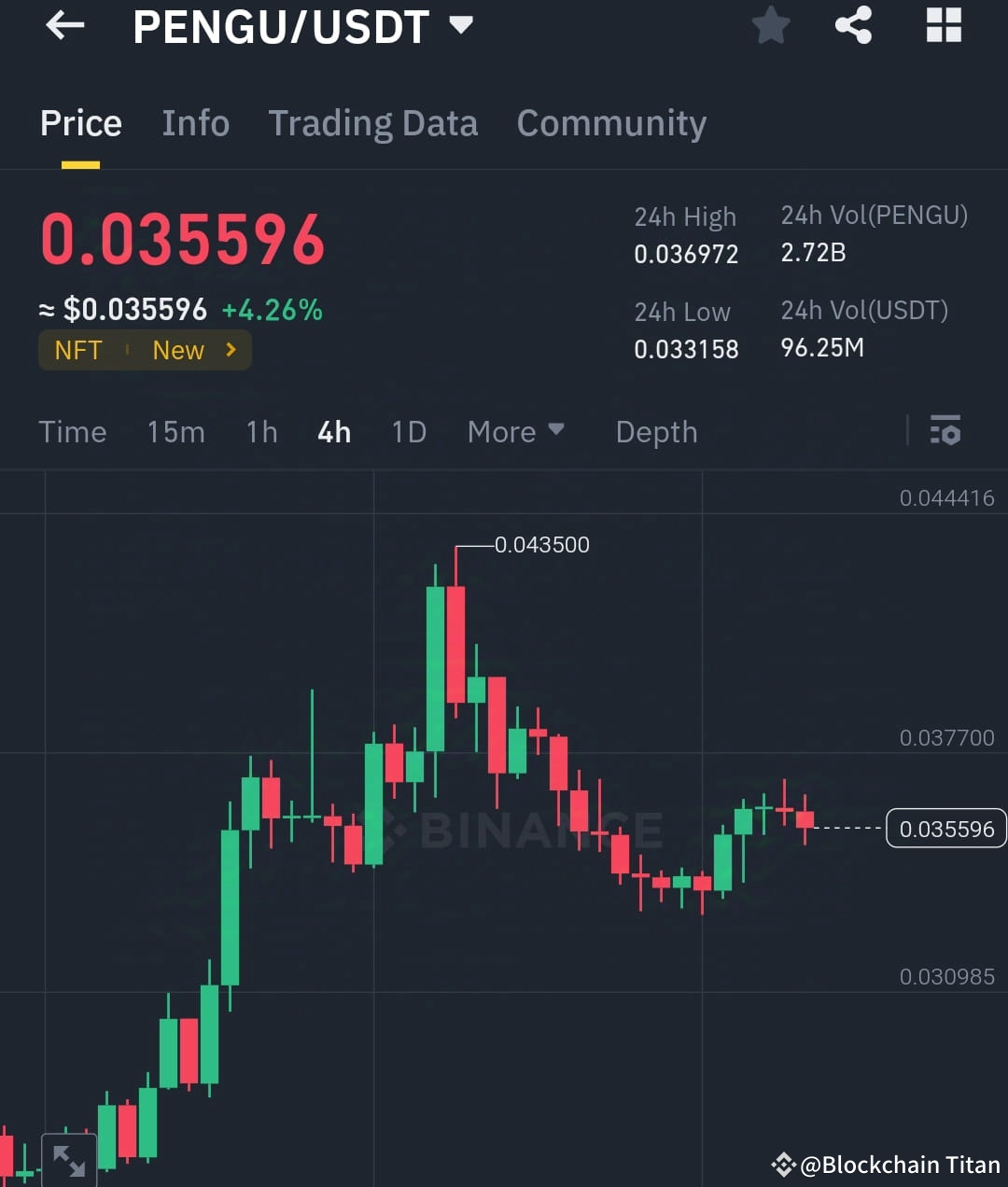Switch chart interval to 15m
This screenshot has height=1187, width=1008.
[175, 431]
